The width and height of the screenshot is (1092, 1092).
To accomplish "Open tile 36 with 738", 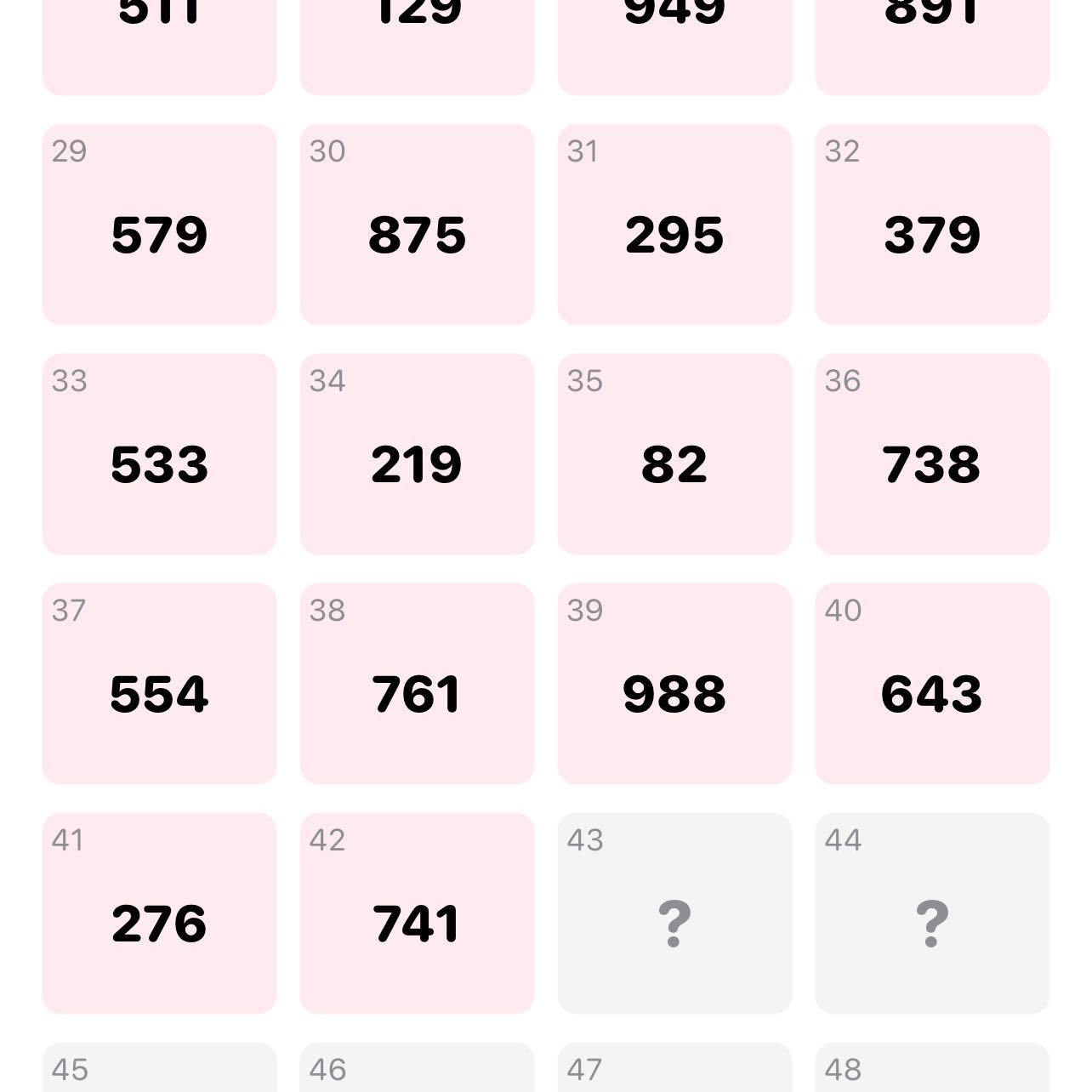I will pos(932,454).
